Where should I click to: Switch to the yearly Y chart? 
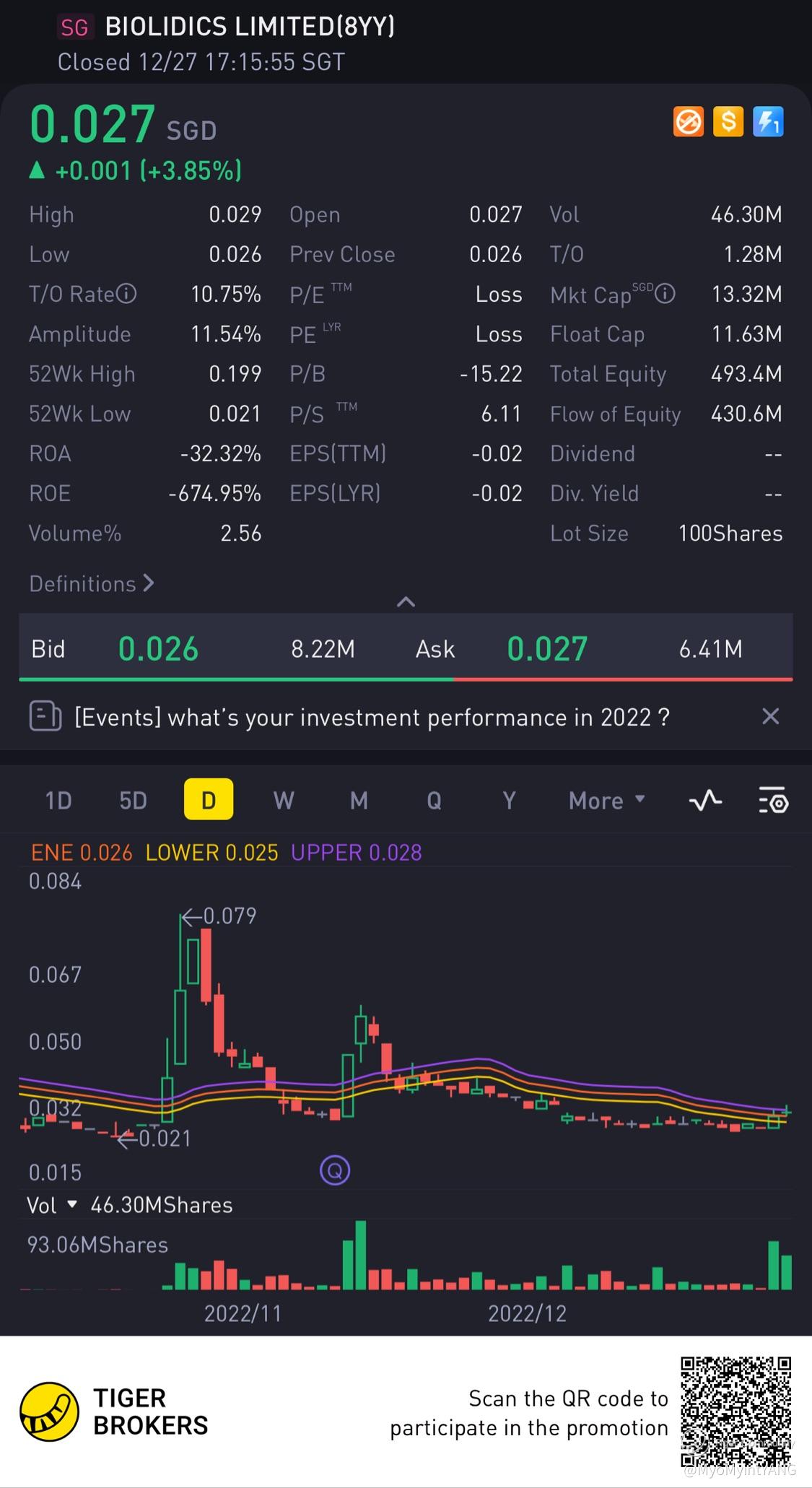(x=509, y=800)
